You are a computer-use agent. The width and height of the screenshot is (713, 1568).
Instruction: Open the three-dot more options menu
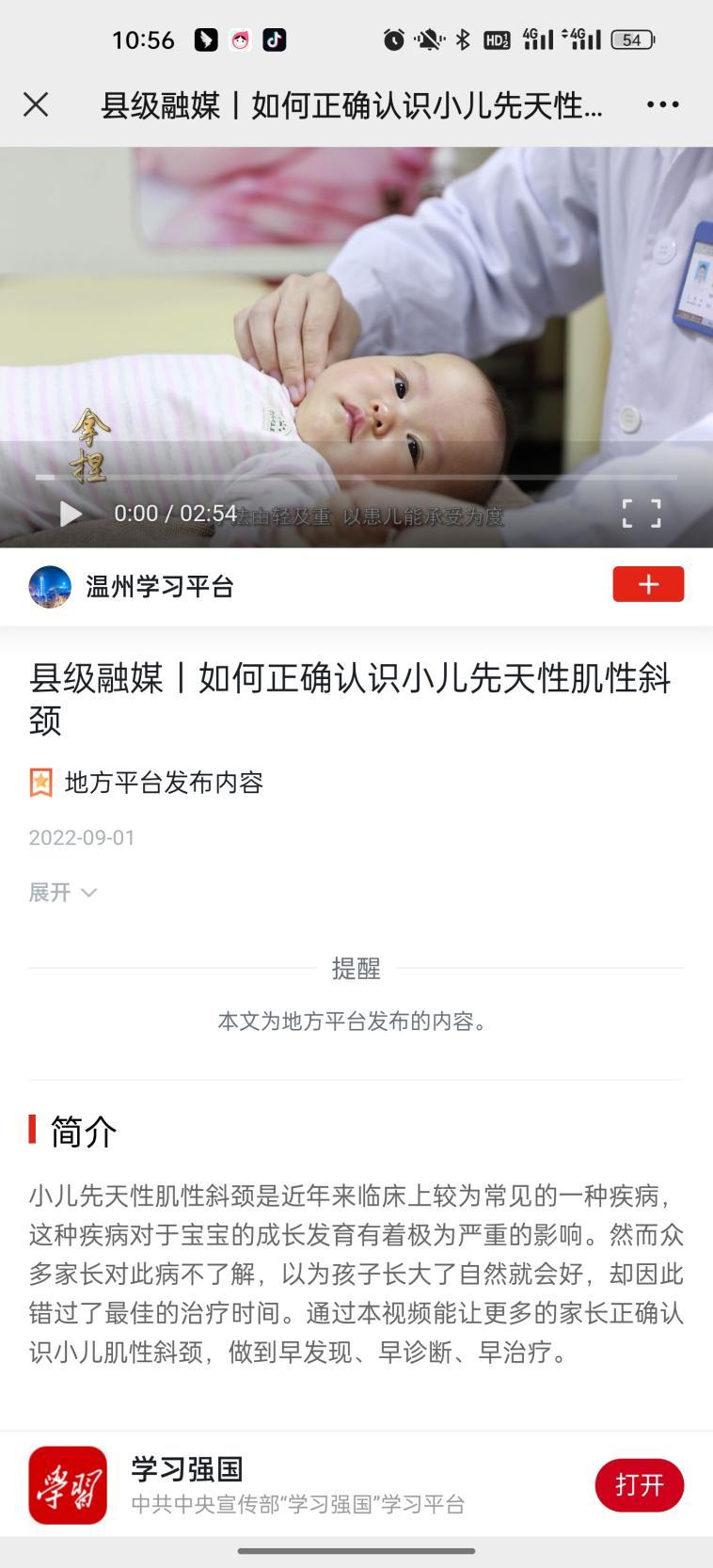(x=662, y=104)
